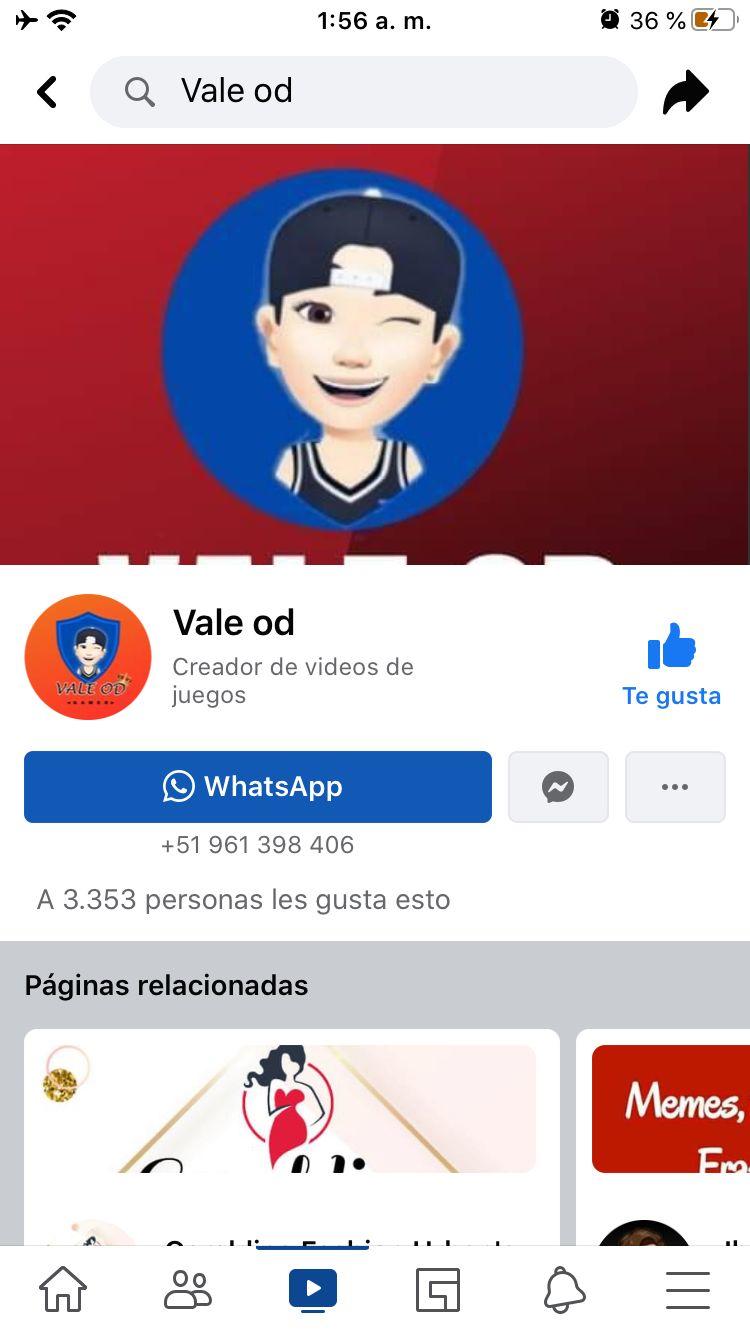The image size is (750, 1334).
Task: Open the Messenger icon next to WhatsApp
Action: pos(558,787)
